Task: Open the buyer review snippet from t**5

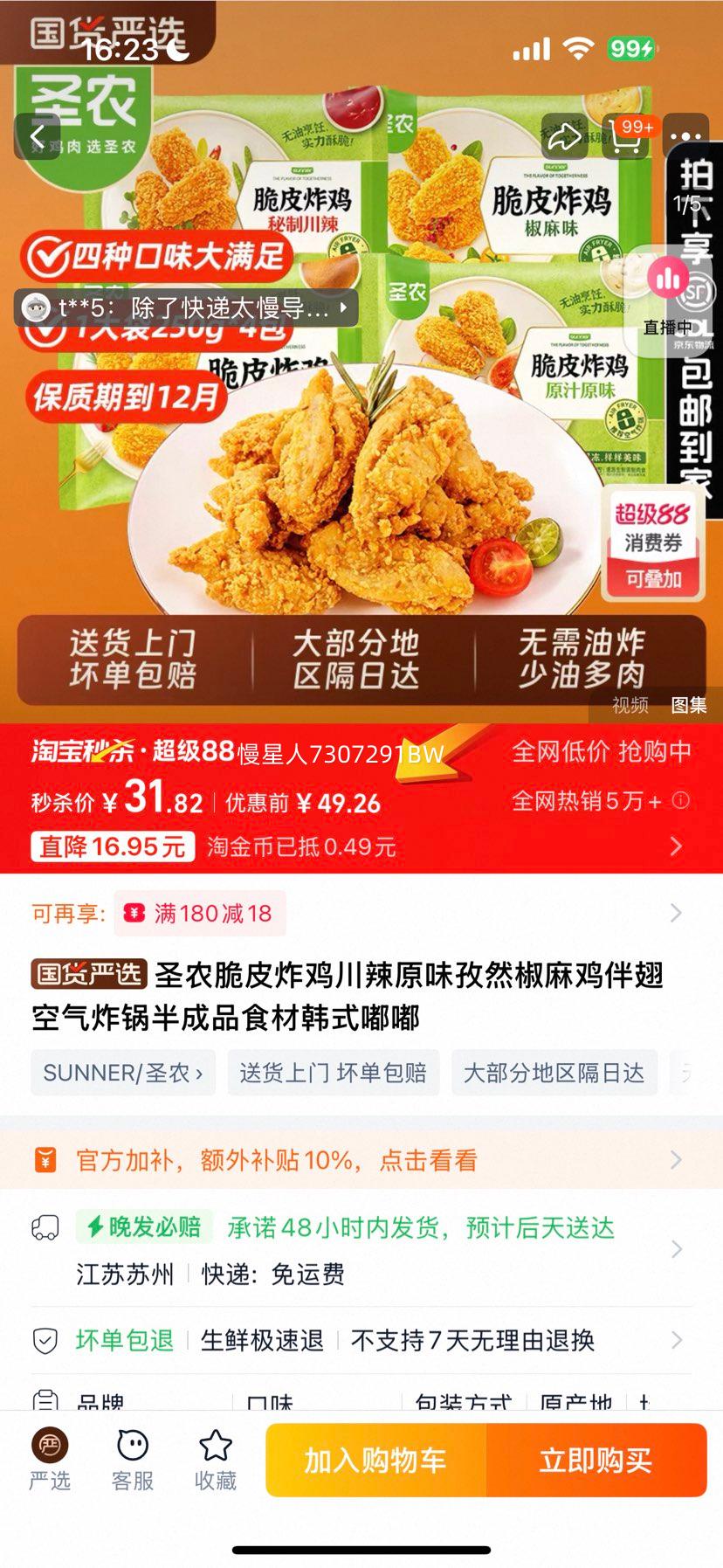Action: pyautogui.click(x=186, y=307)
